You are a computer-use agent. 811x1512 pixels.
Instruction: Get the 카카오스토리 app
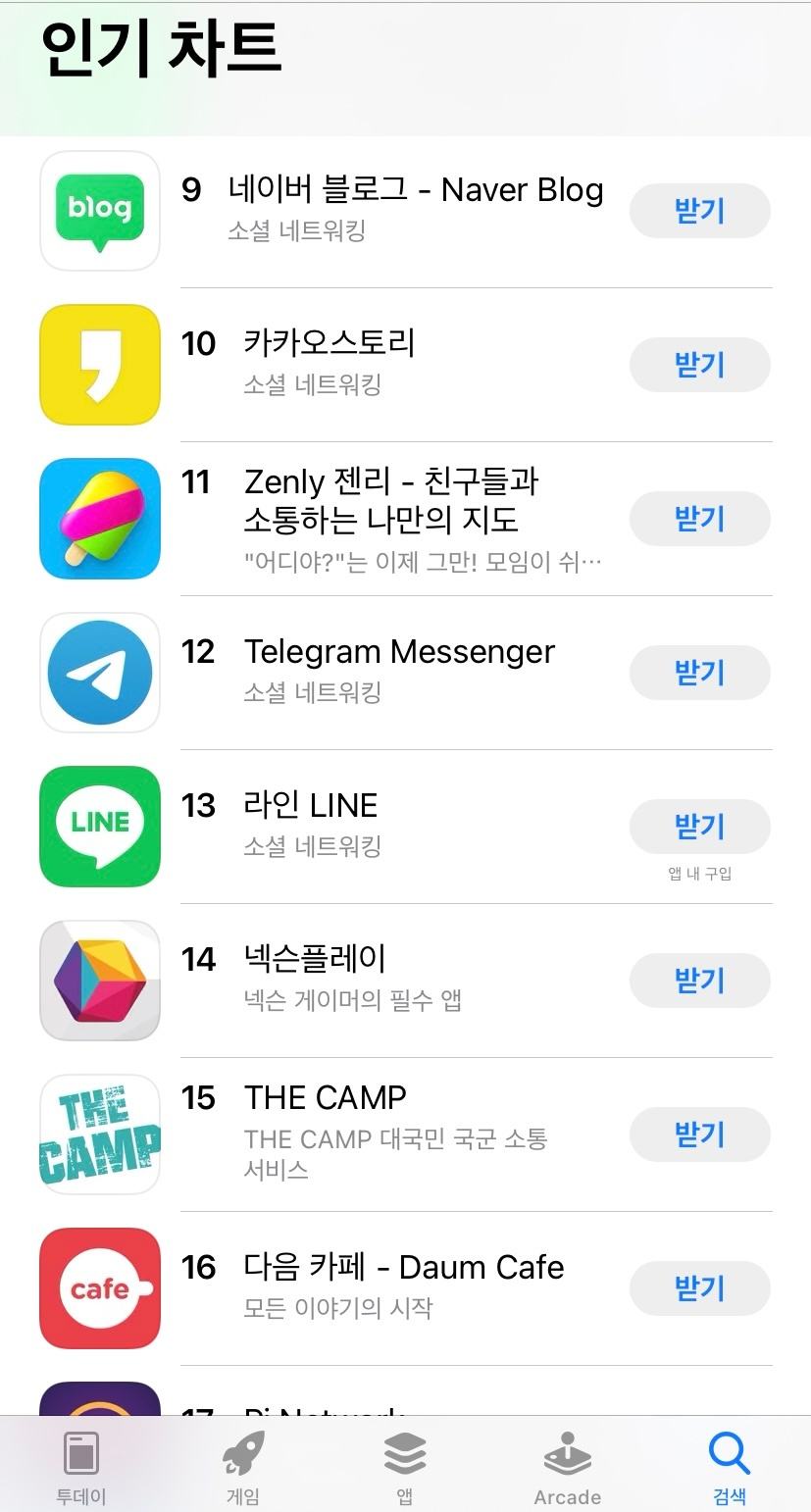[x=699, y=365]
